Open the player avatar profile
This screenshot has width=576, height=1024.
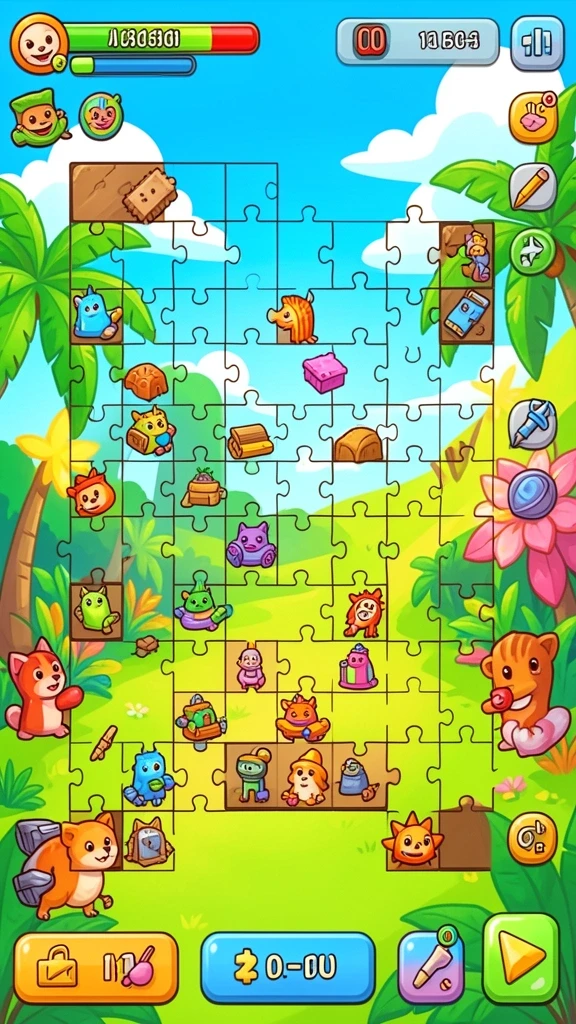(x=39, y=43)
